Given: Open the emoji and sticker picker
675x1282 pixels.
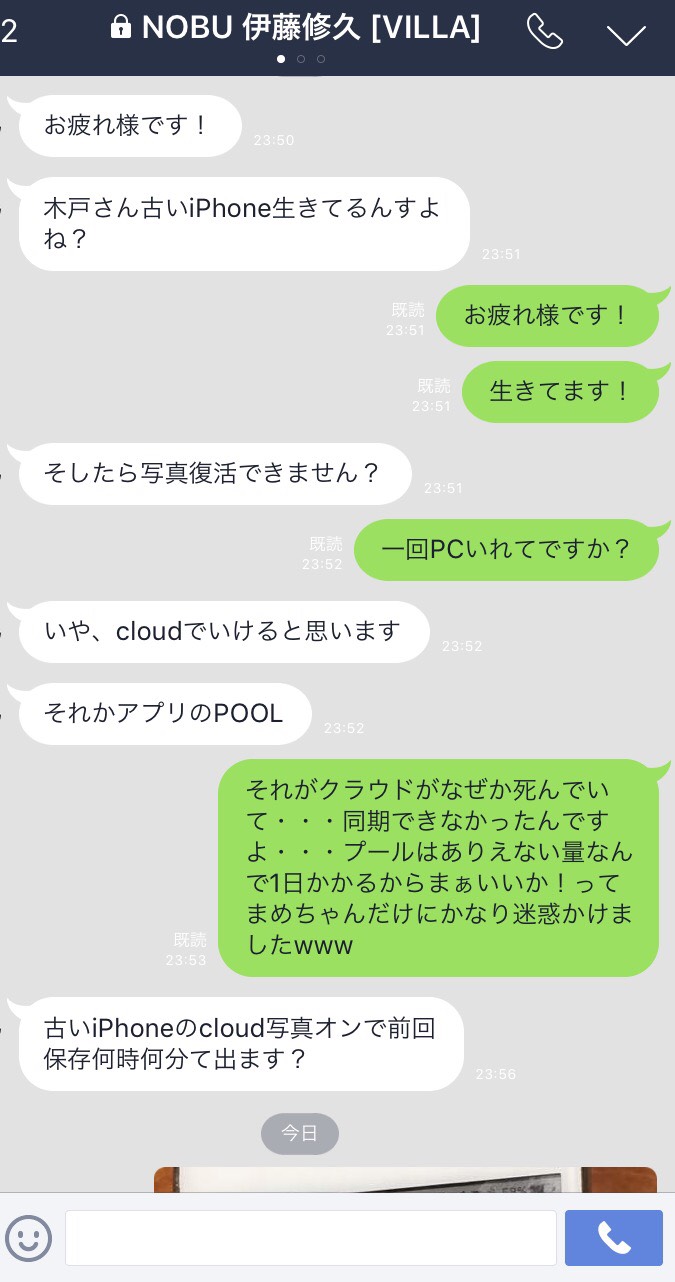Looking at the screenshot, I should [x=29, y=1238].
